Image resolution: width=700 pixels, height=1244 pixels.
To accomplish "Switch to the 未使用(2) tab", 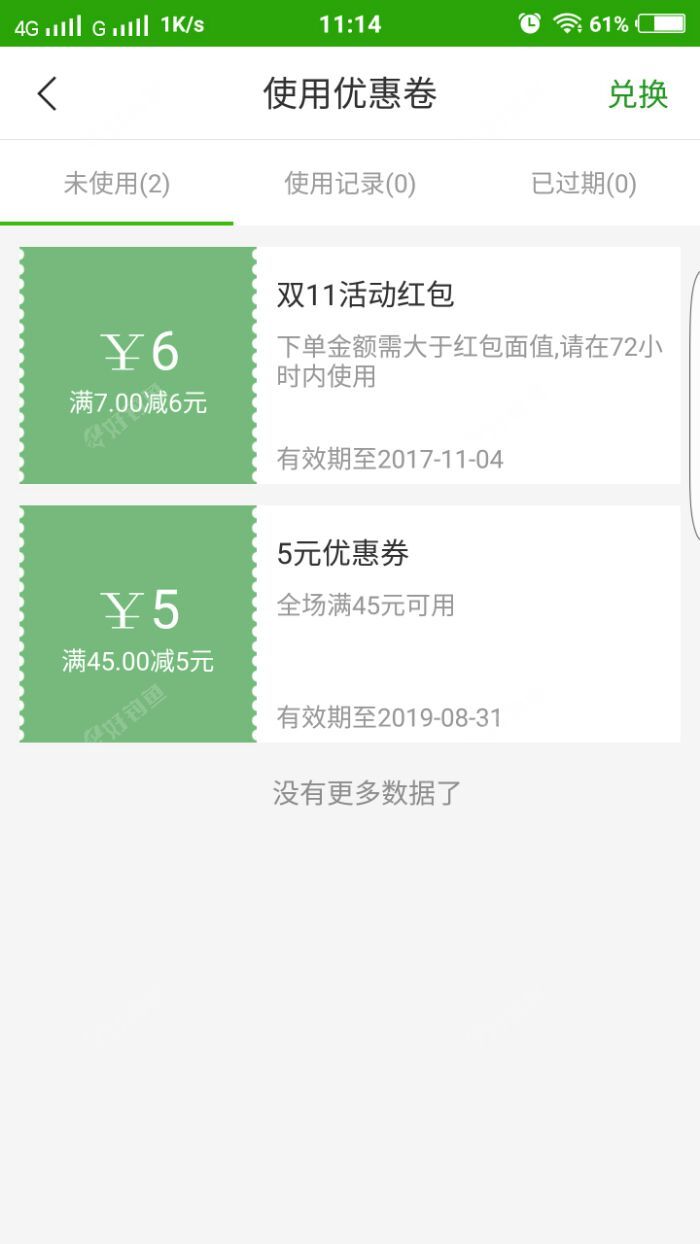I will 117,184.
